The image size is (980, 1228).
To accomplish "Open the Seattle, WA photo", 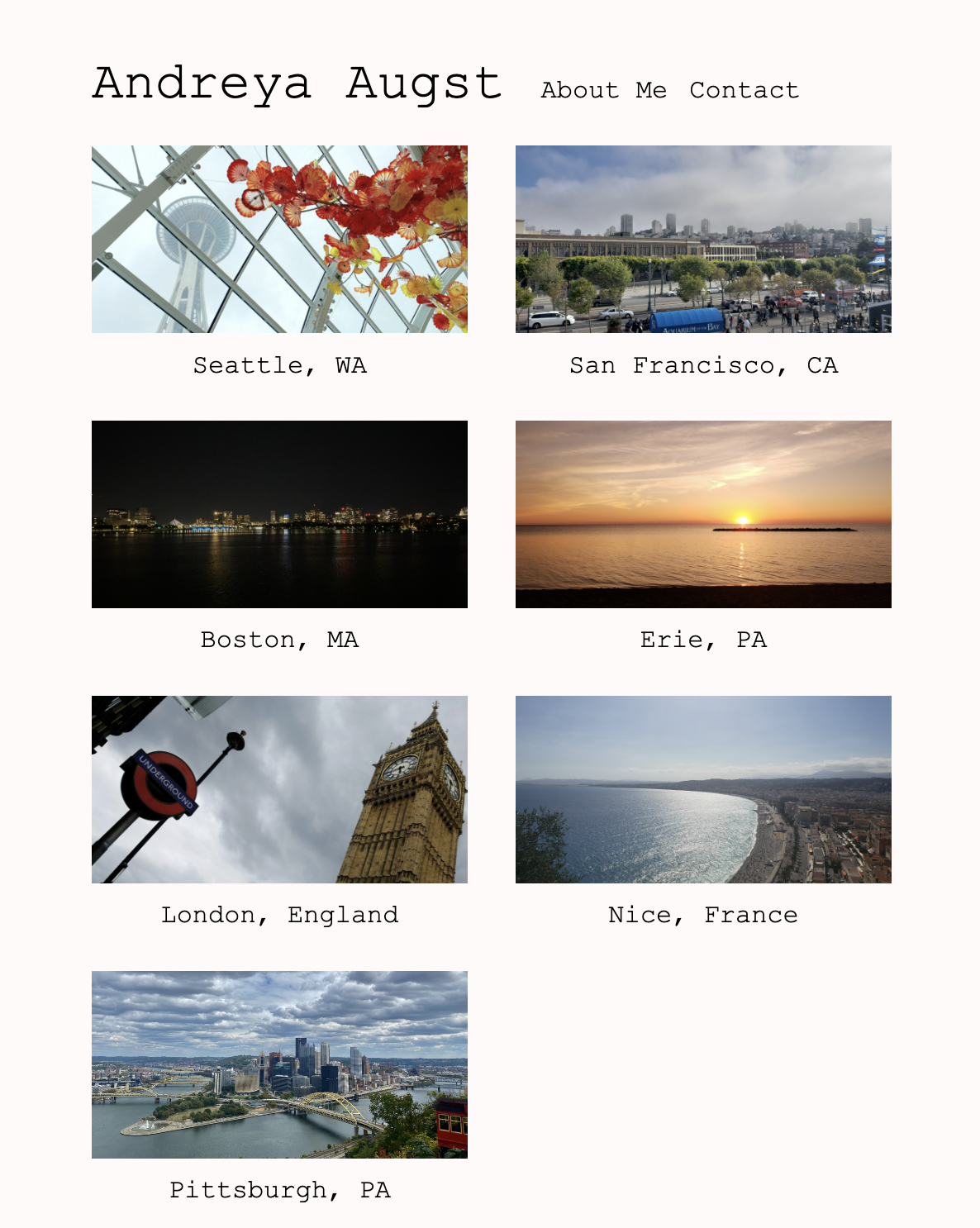I will [x=279, y=240].
